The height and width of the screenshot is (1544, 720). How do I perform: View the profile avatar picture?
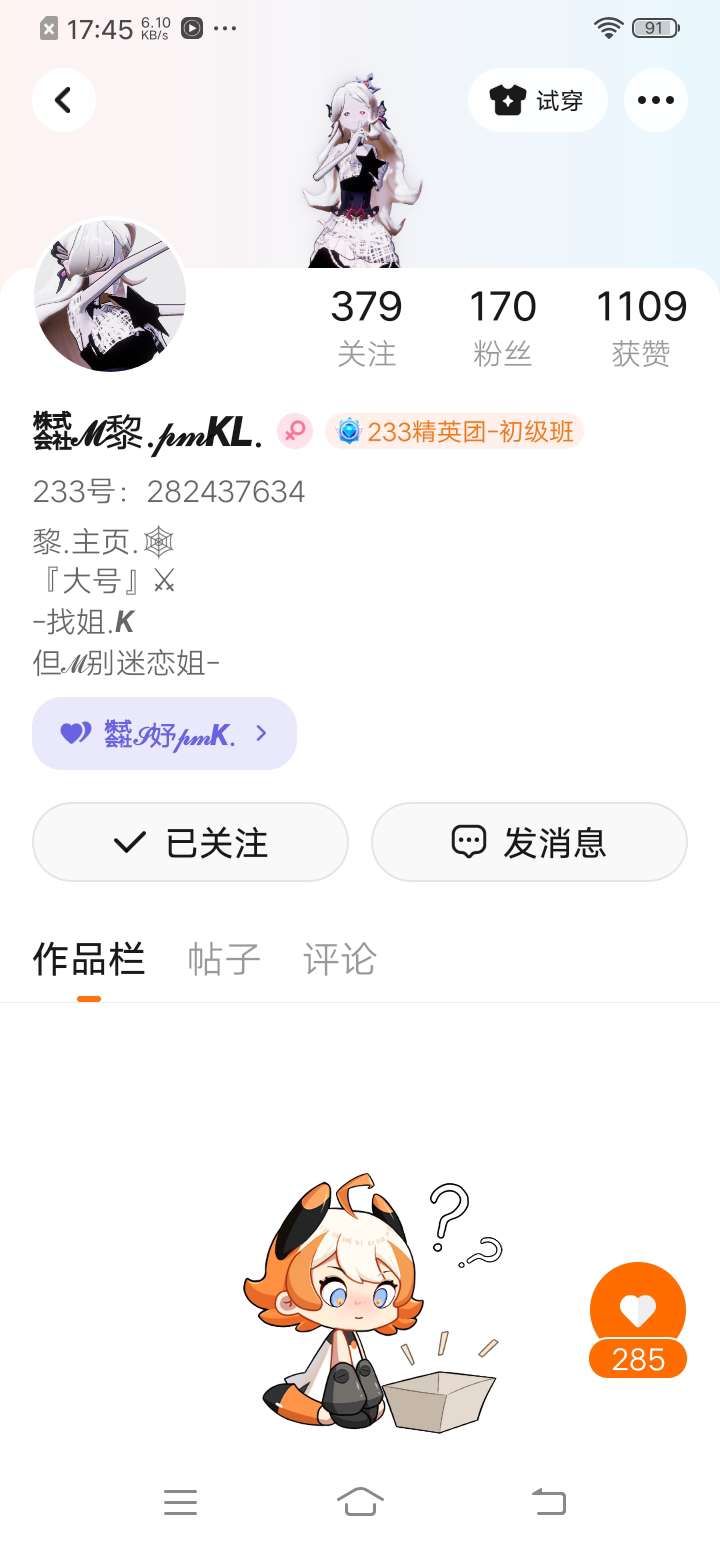click(110, 295)
